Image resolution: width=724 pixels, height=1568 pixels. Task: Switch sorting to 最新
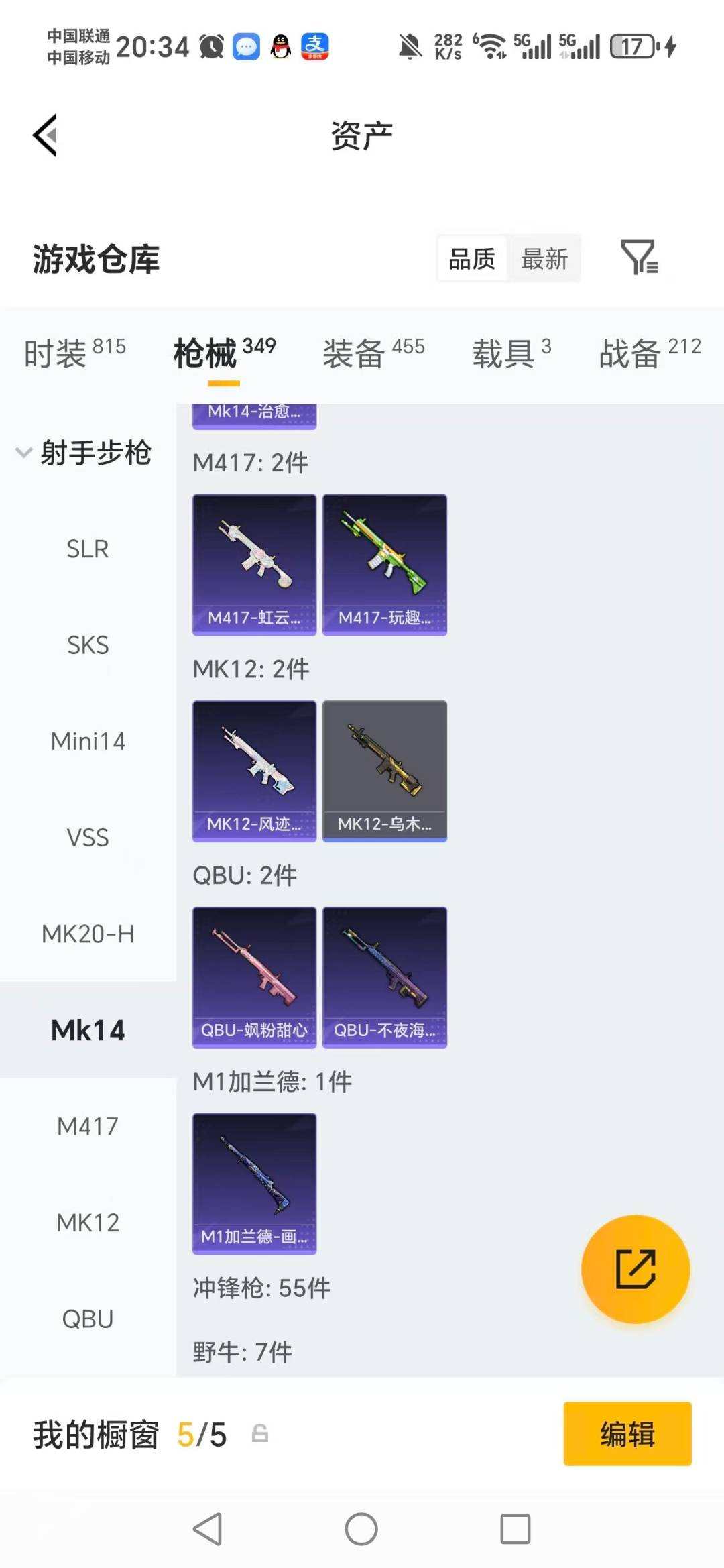pyautogui.click(x=545, y=258)
